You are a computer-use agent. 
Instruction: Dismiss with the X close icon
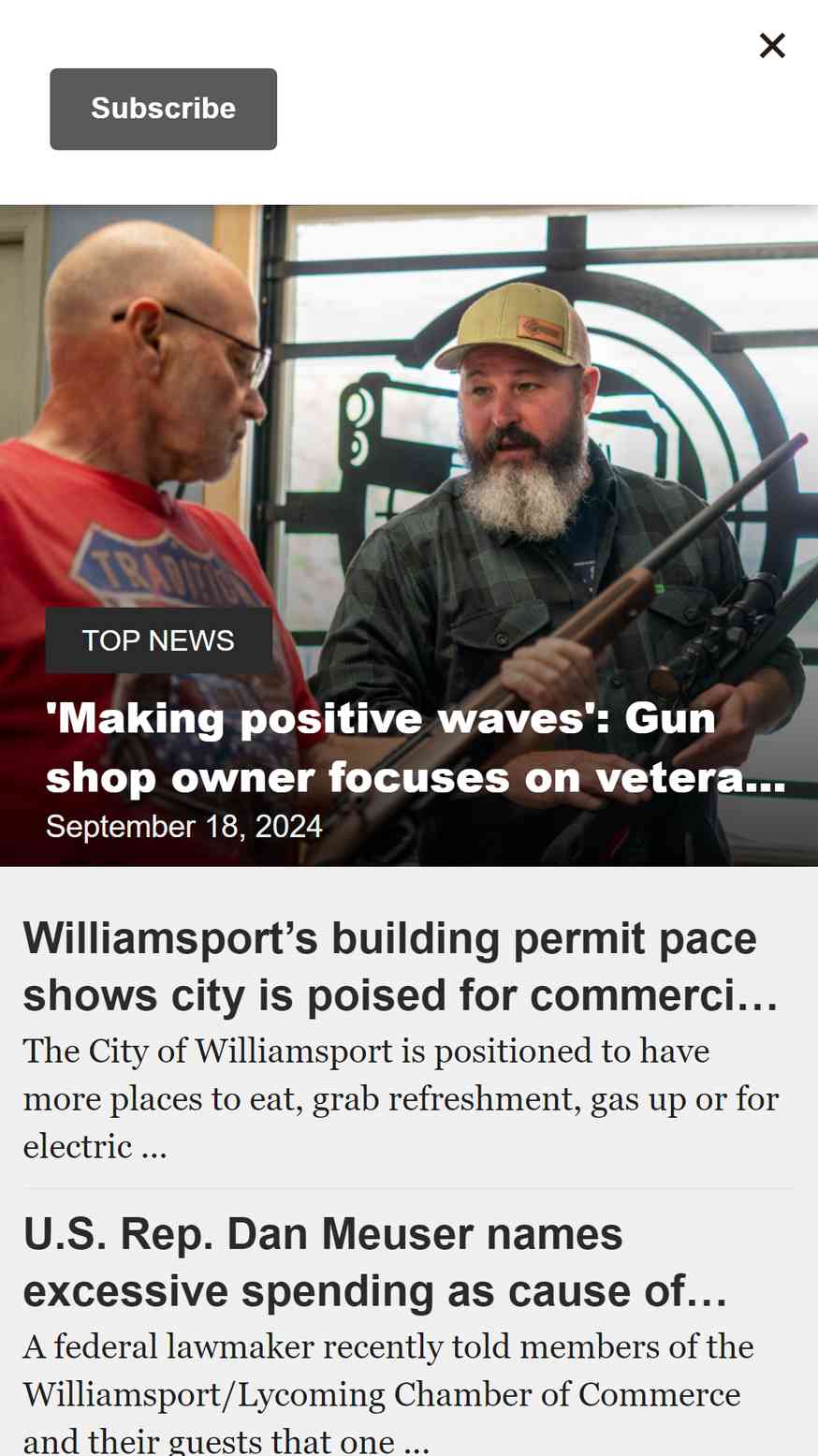[x=772, y=45]
